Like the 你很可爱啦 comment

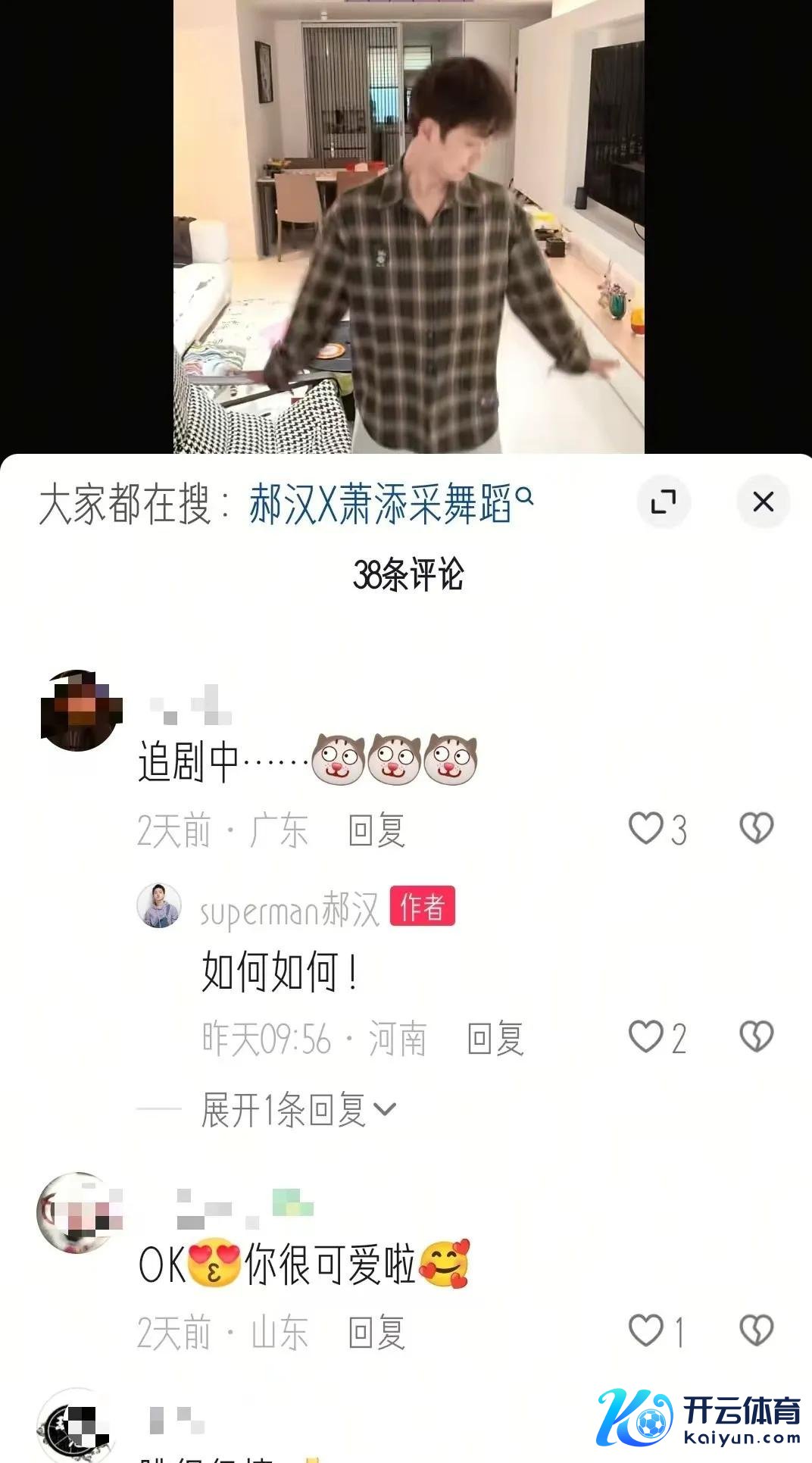point(646,1331)
